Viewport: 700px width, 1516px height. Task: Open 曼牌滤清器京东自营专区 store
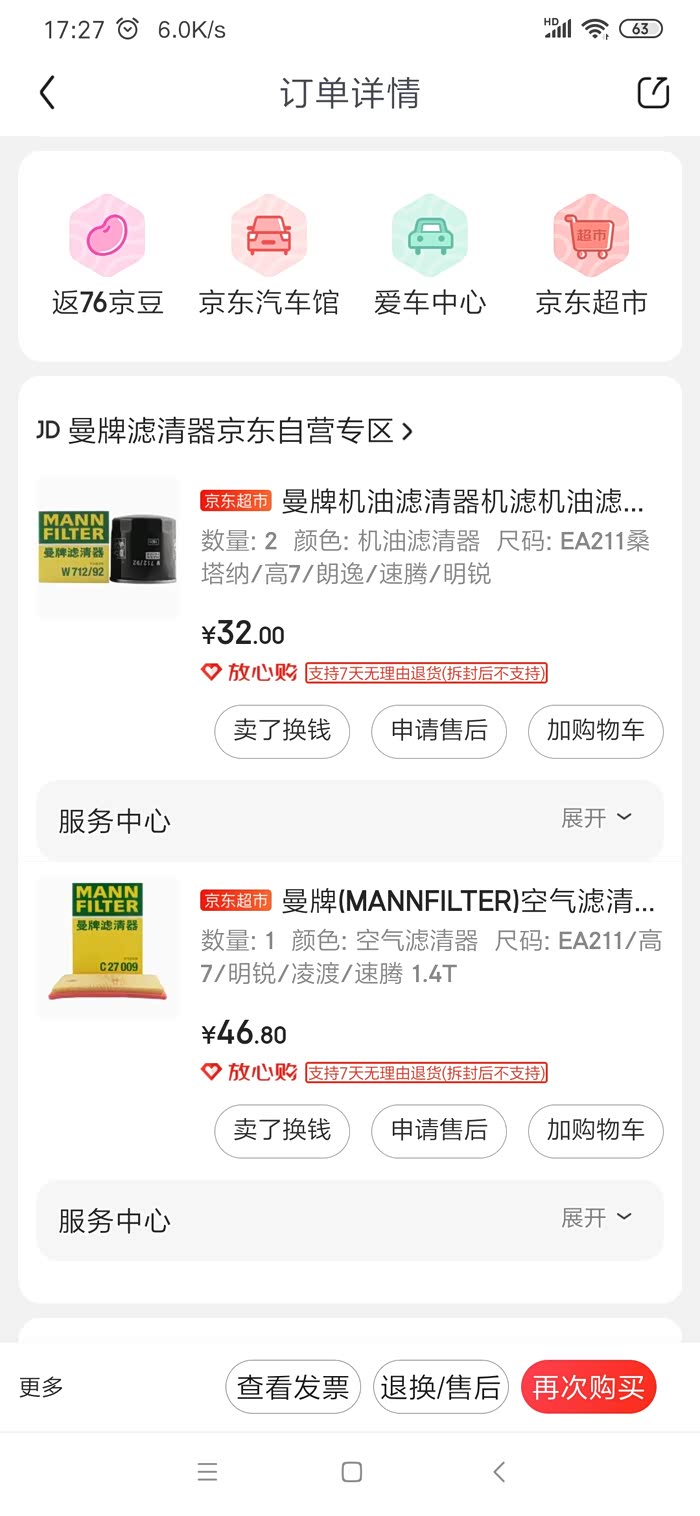[225, 431]
